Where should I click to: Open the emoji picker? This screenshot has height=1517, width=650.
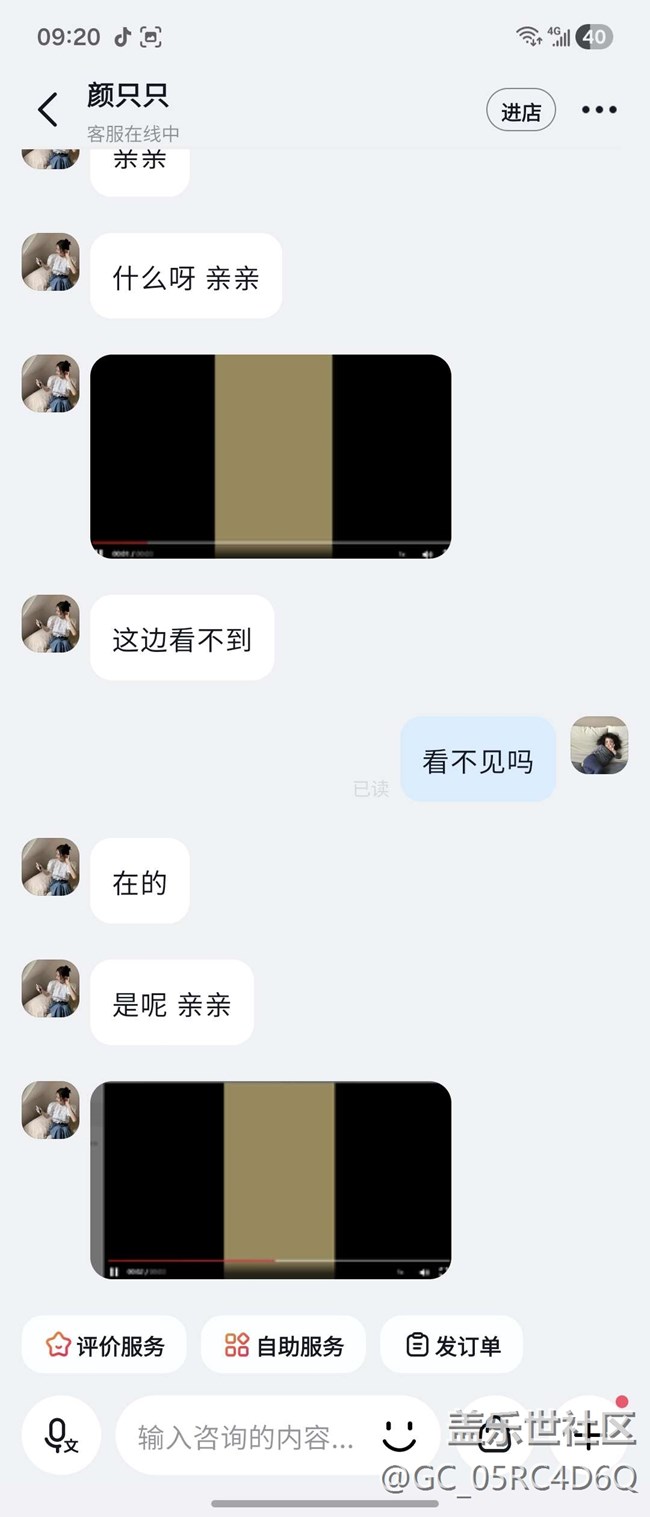[399, 1437]
